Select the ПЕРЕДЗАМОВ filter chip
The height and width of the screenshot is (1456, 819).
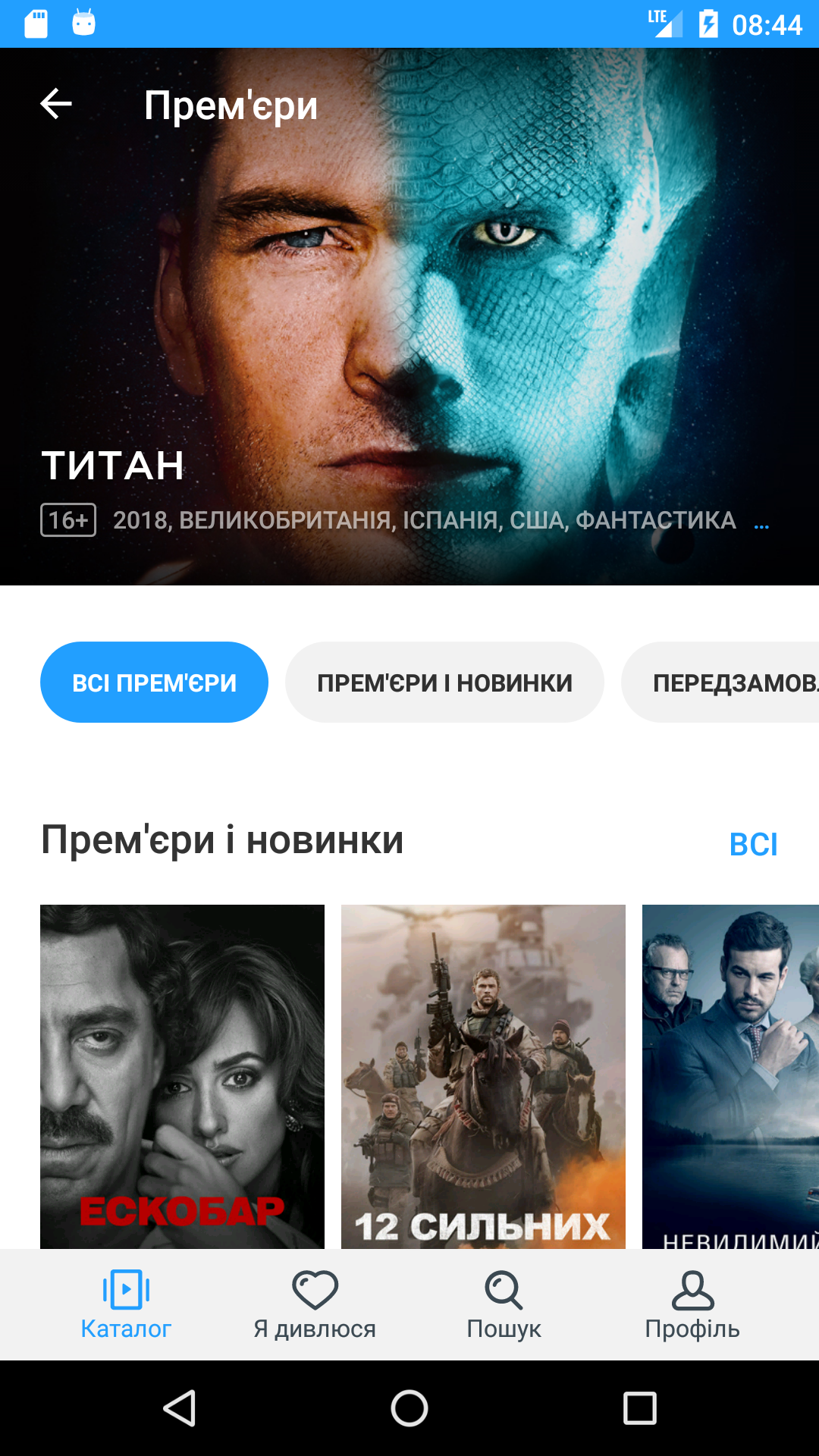click(x=730, y=681)
